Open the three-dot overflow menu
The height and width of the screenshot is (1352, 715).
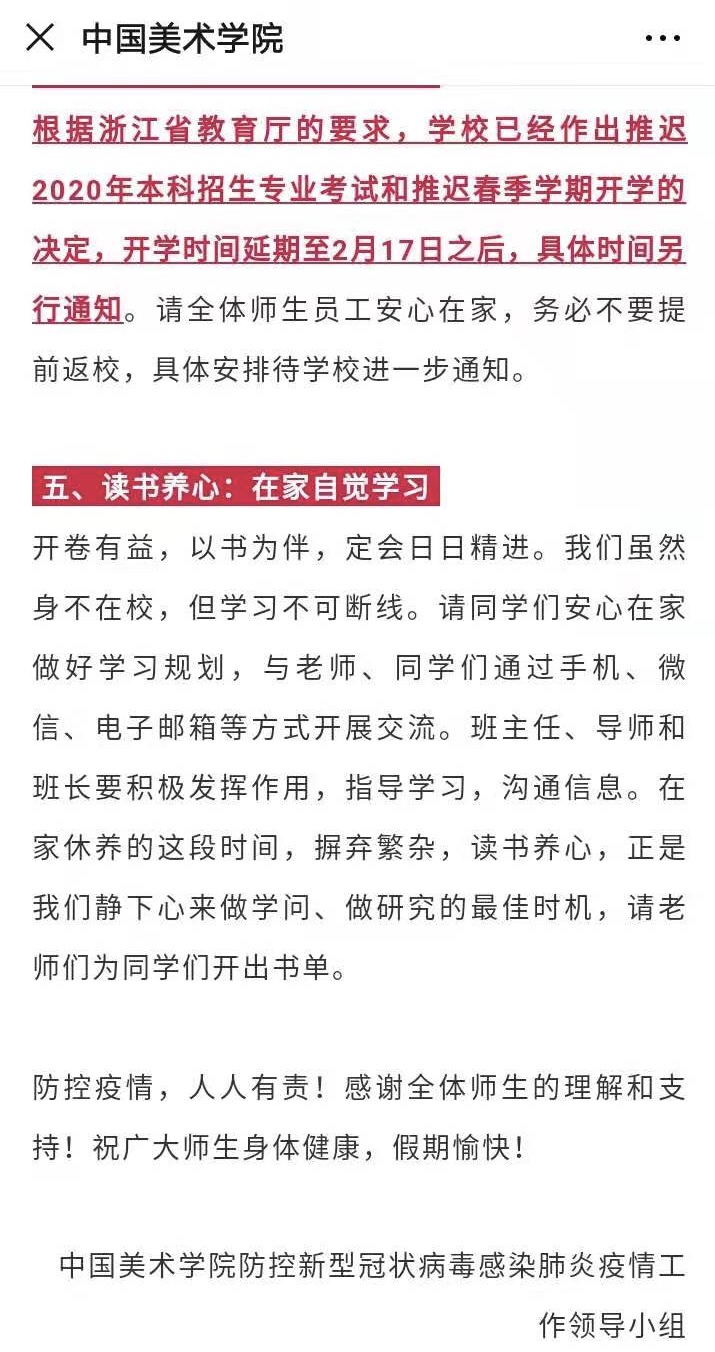(662, 39)
